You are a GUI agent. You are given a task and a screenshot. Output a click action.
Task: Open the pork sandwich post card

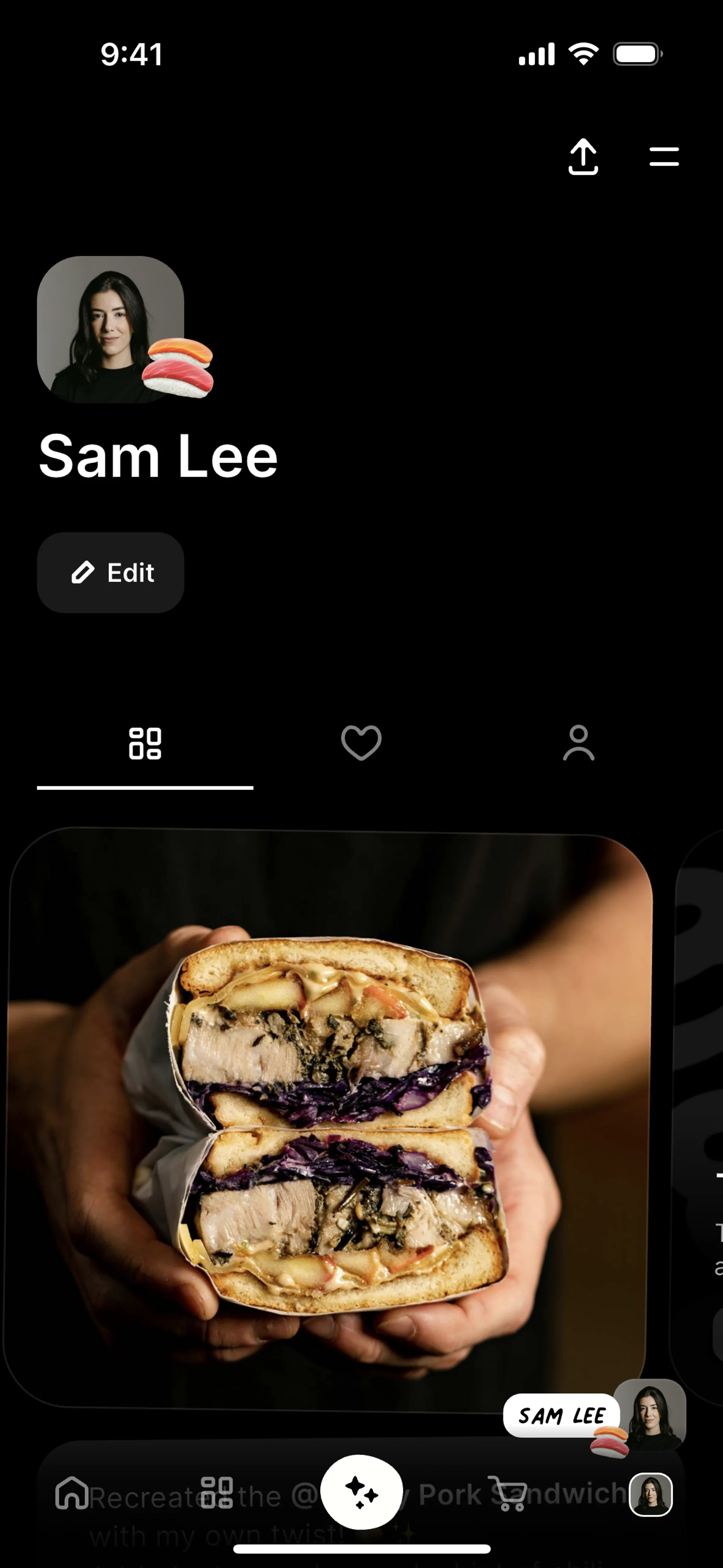tap(329, 1120)
